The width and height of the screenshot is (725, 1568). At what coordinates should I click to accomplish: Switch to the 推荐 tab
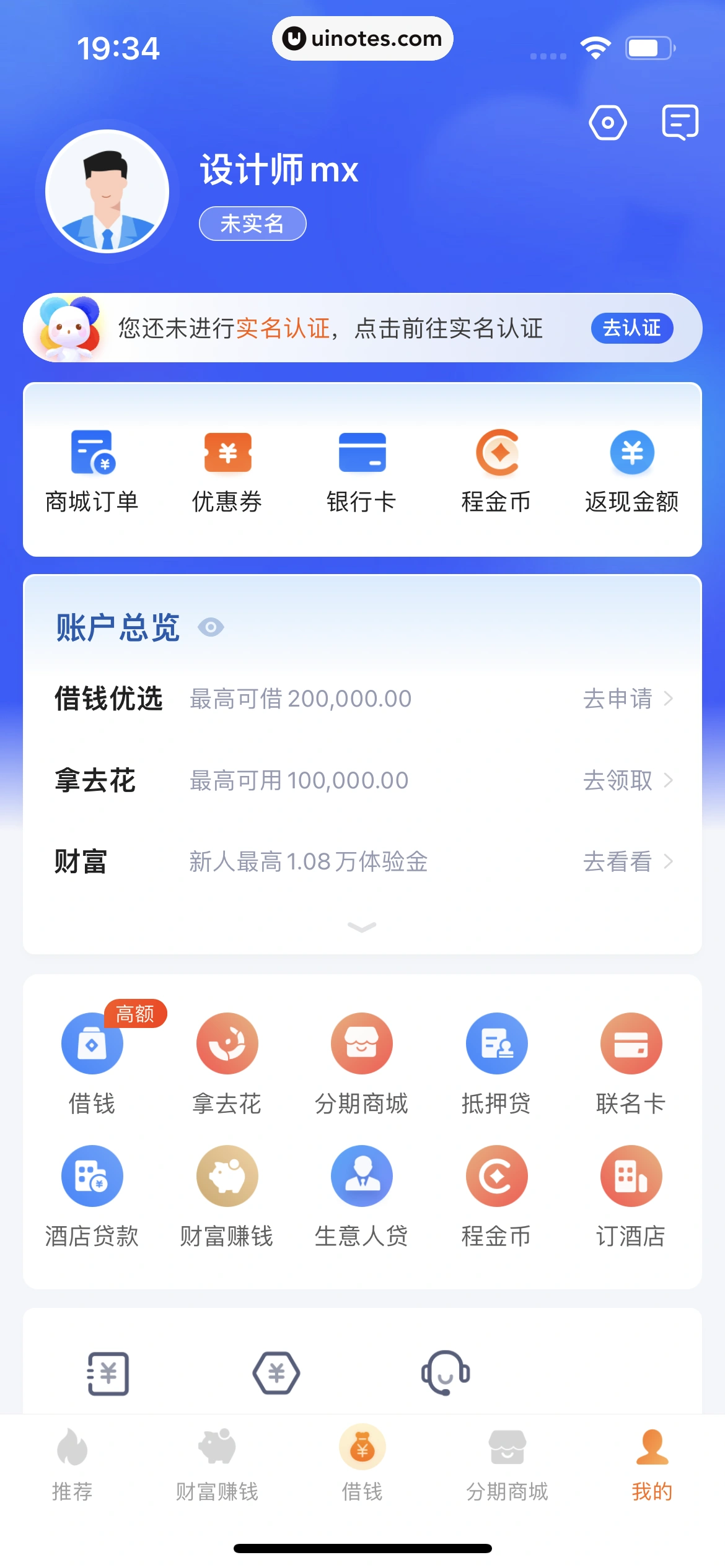(72, 1465)
